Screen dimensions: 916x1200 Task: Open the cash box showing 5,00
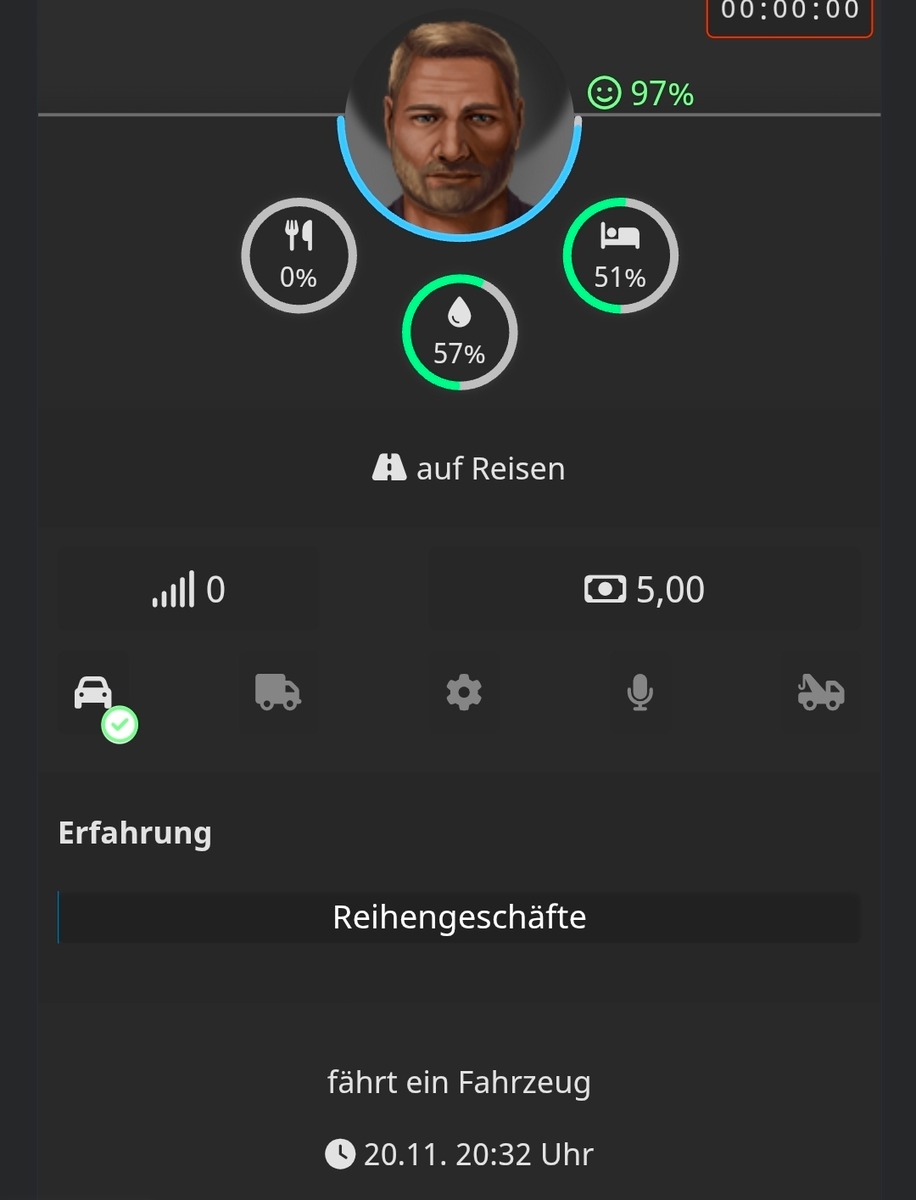tap(645, 590)
